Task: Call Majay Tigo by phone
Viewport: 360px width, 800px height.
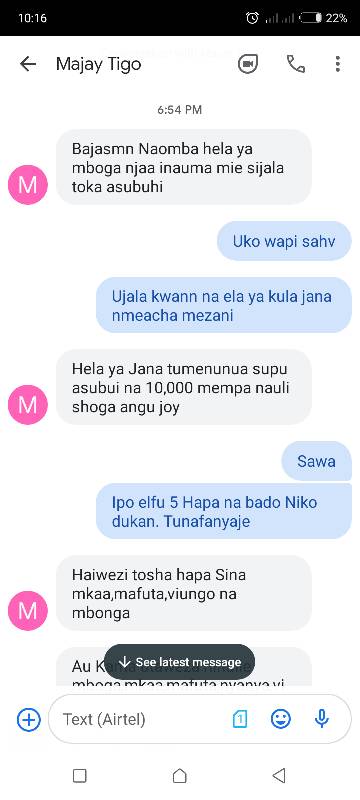Action: click(296, 64)
